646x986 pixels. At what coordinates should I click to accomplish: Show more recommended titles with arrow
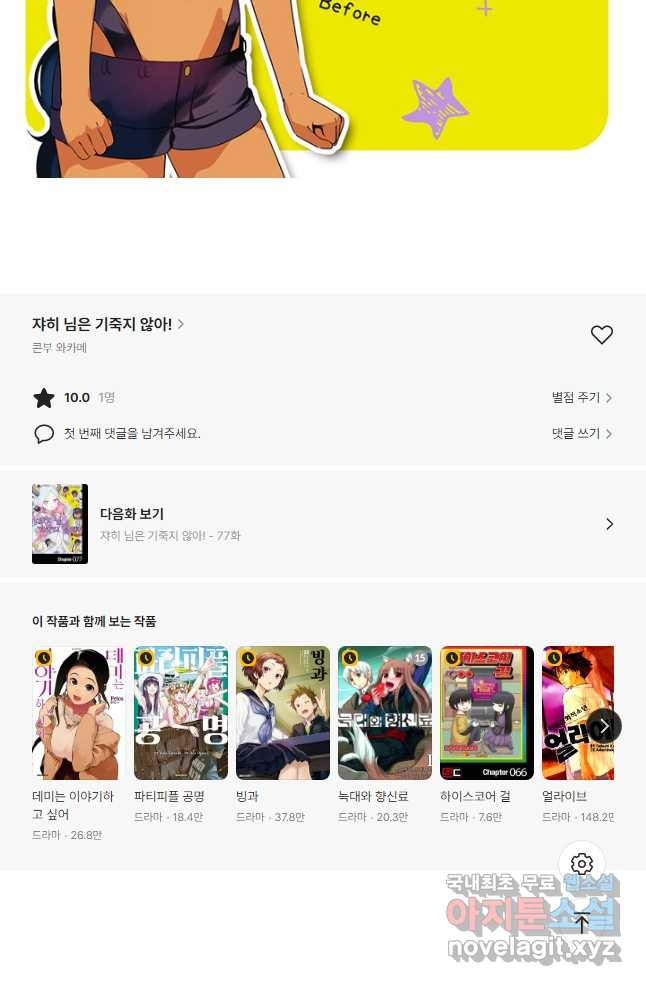tap(604, 726)
